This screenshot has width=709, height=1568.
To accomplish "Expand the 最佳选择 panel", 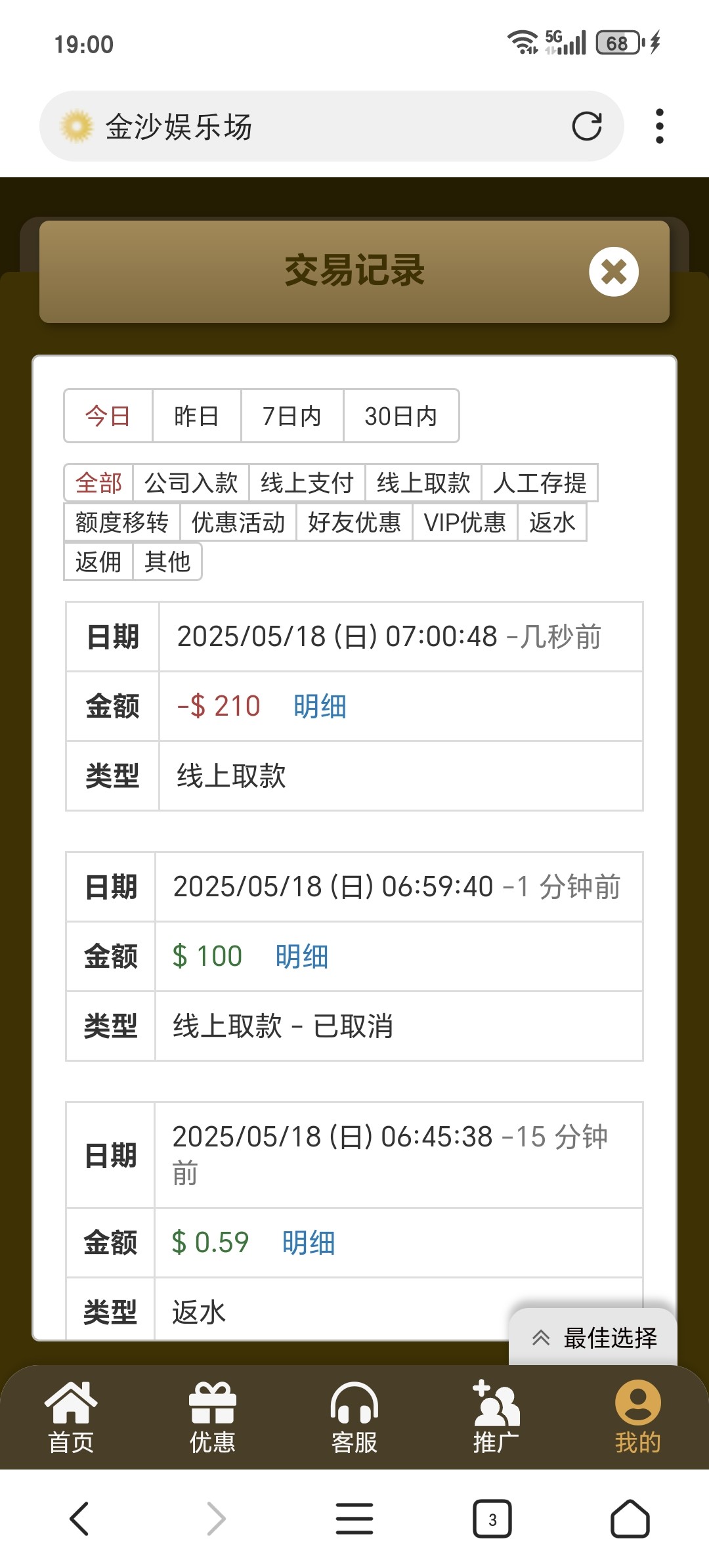I will 593,1337.
